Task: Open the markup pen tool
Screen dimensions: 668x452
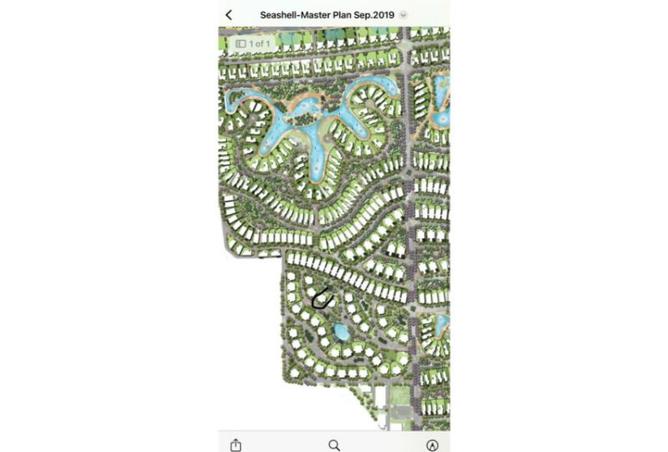Action: (x=432, y=444)
